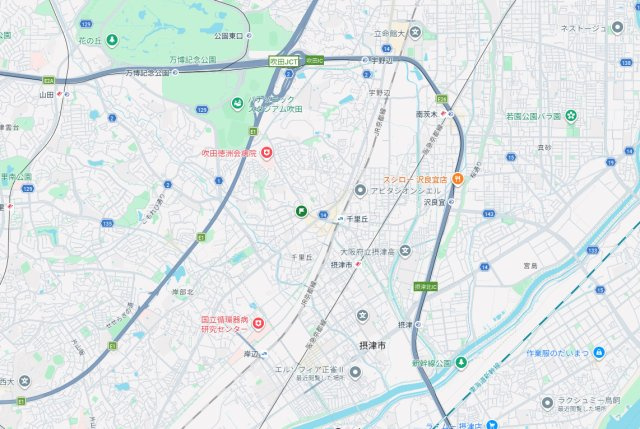Tap the 摂津市 station marker
Image resolution: width=640 pixels, height=429 pixels.
click(x=358, y=265)
